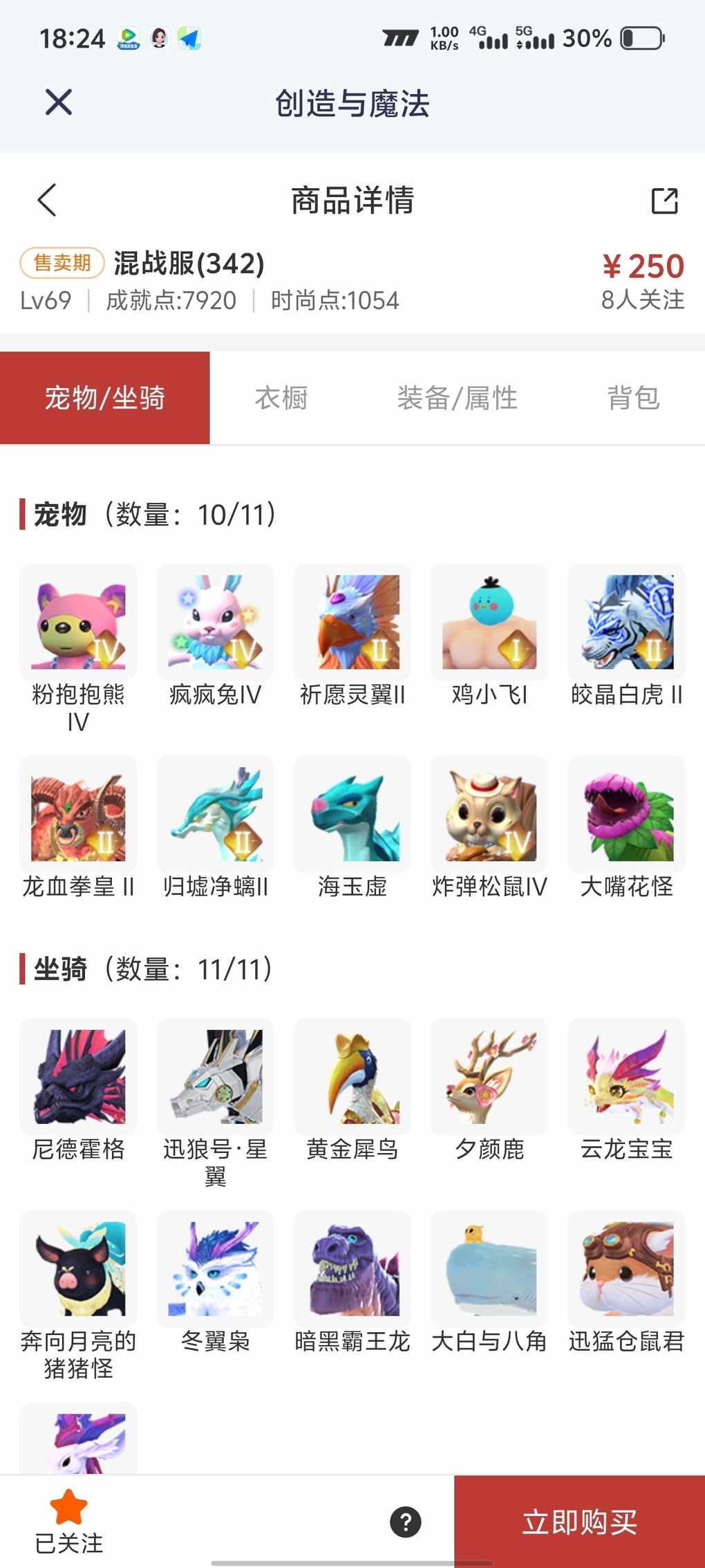View the 暗黑霸王龙 mount
Image resolution: width=705 pixels, height=1568 pixels.
[352, 1269]
